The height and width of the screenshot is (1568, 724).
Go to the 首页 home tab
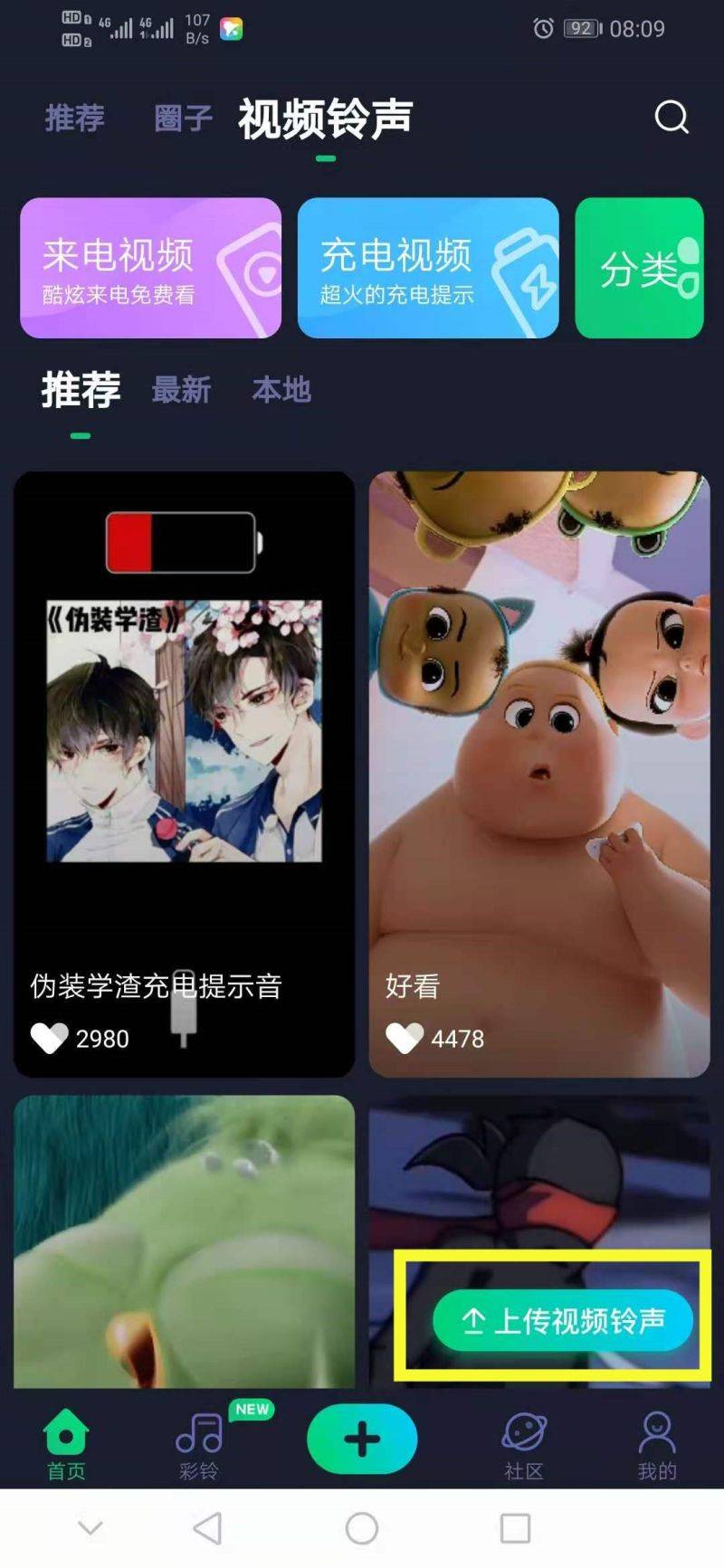pyautogui.click(x=66, y=1443)
